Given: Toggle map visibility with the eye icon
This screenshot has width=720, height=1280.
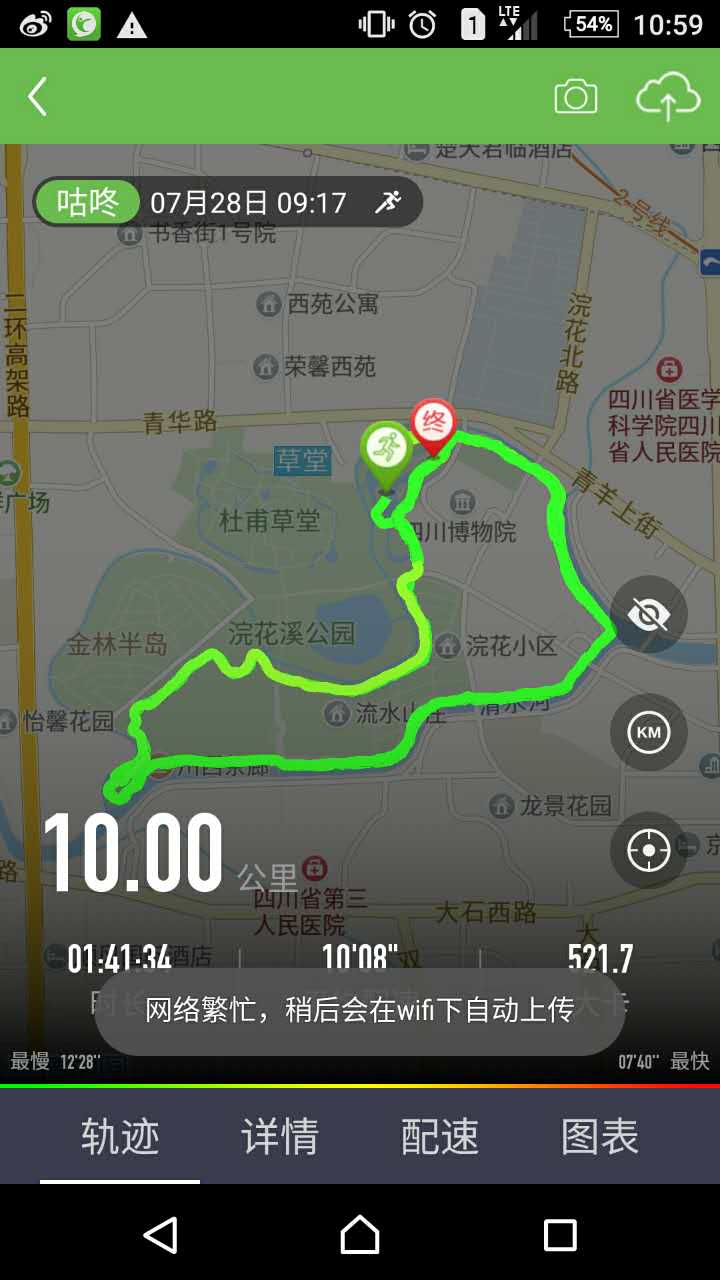Looking at the screenshot, I should point(649,614).
